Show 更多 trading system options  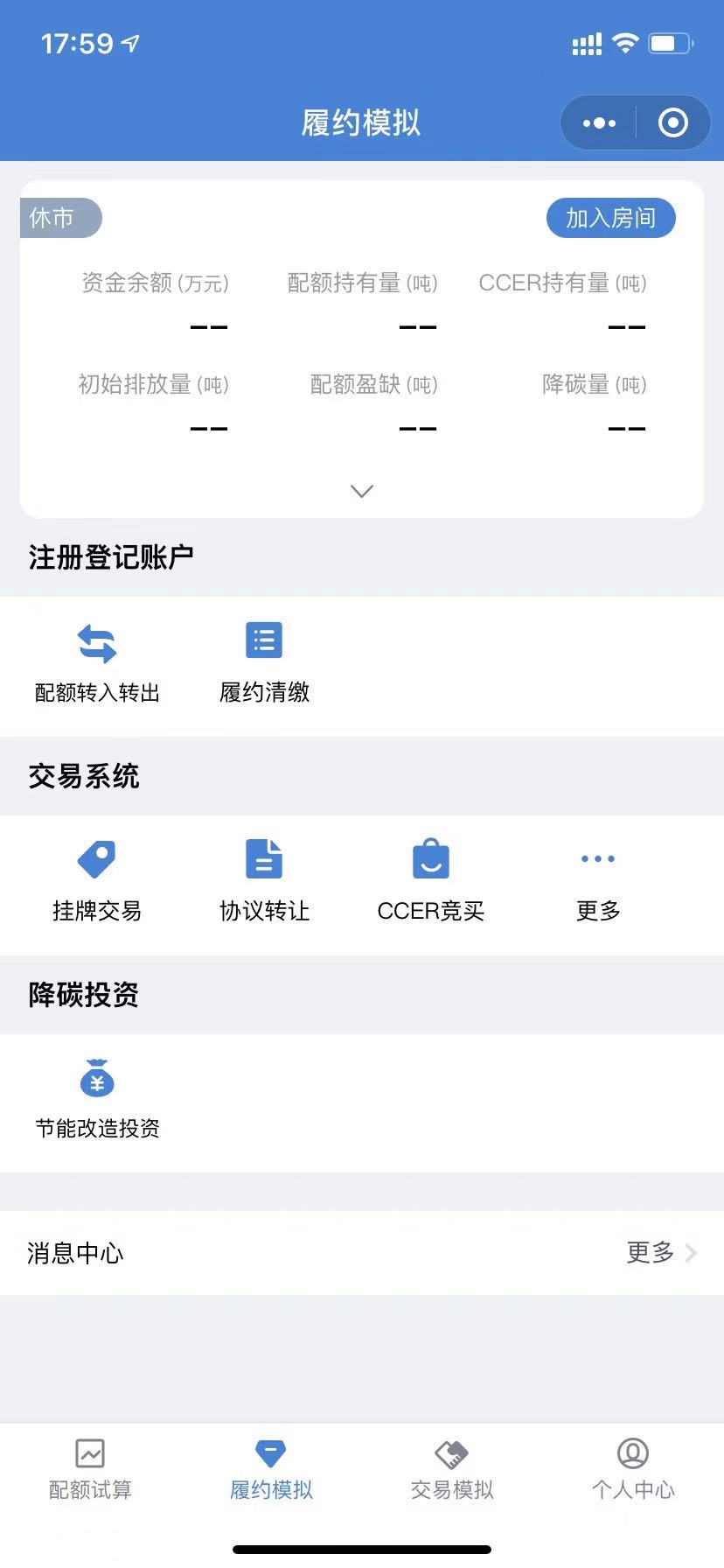pyautogui.click(x=598, y=882)
